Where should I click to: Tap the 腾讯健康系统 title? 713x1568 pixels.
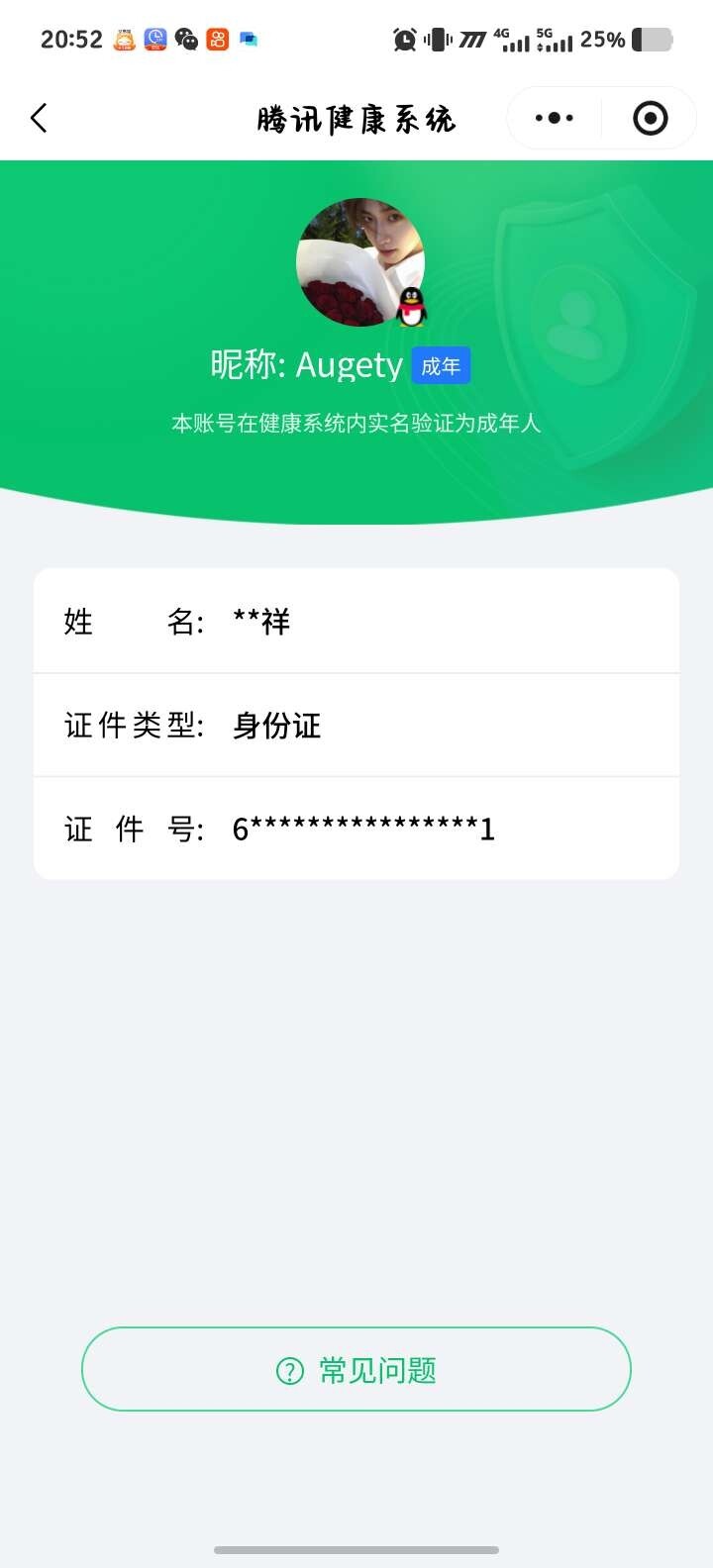pyautogui.click(x=356, y=118)
